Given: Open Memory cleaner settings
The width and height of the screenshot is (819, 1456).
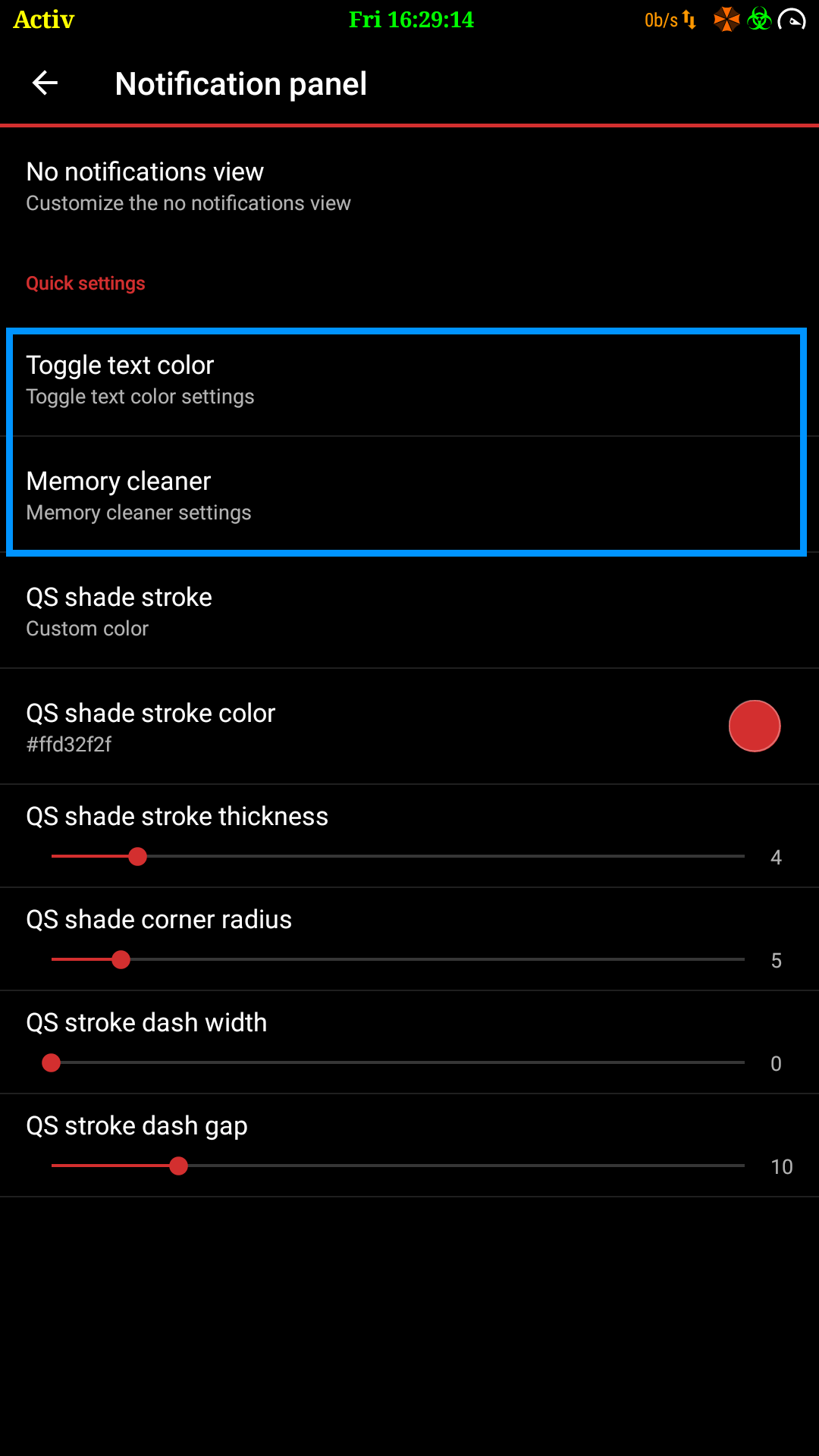Looking at the screenshot, I should [x=409, y=496].
